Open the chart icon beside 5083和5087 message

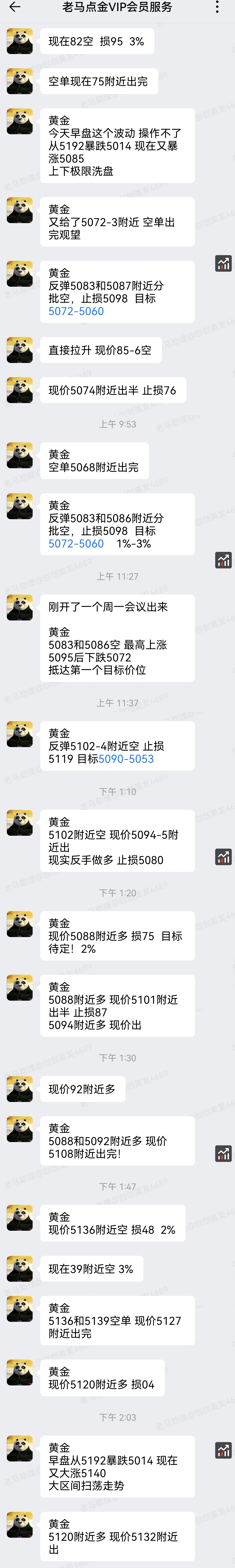pos(223,264)
